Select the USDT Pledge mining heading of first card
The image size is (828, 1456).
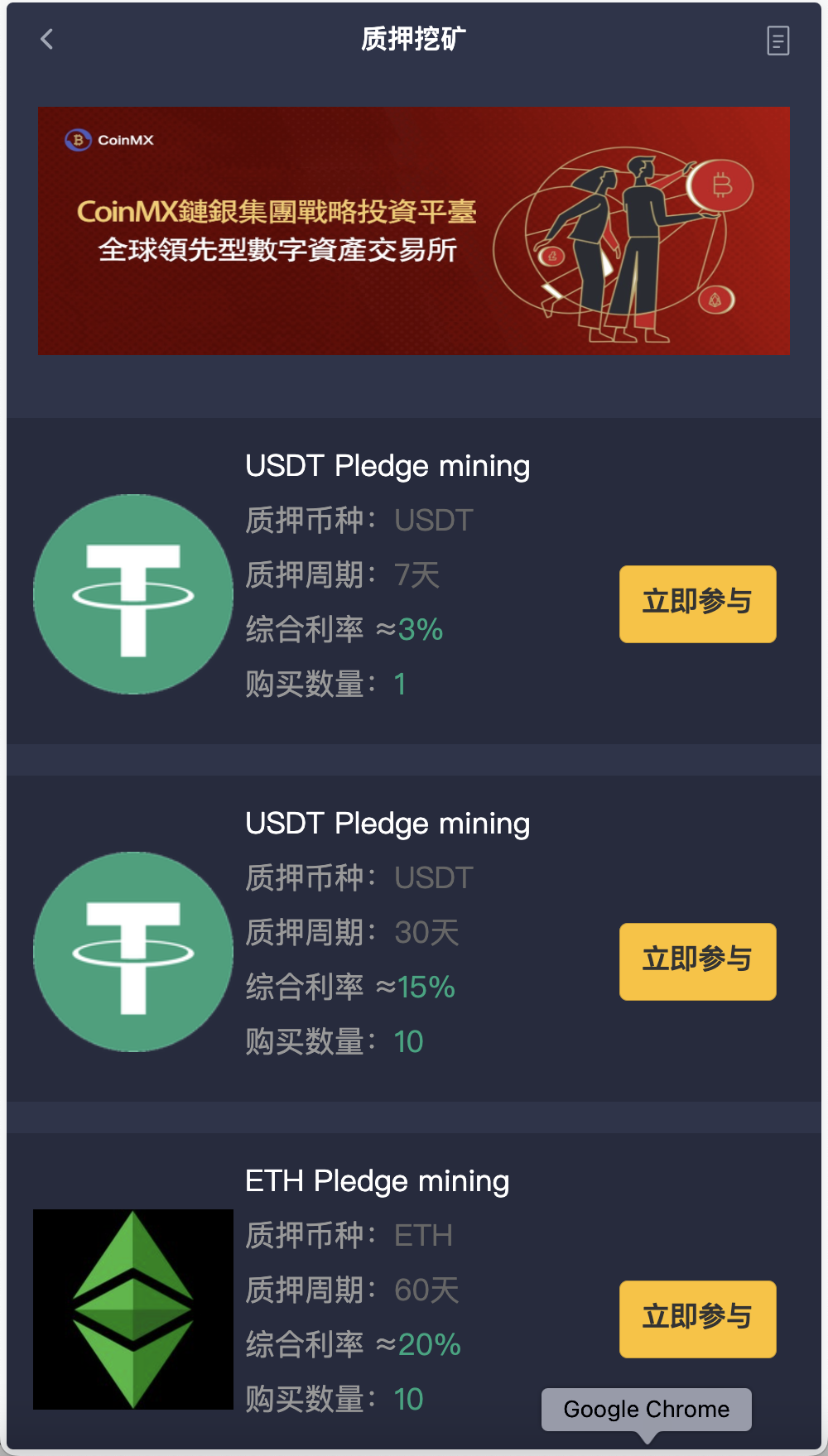tap(388, 466)
